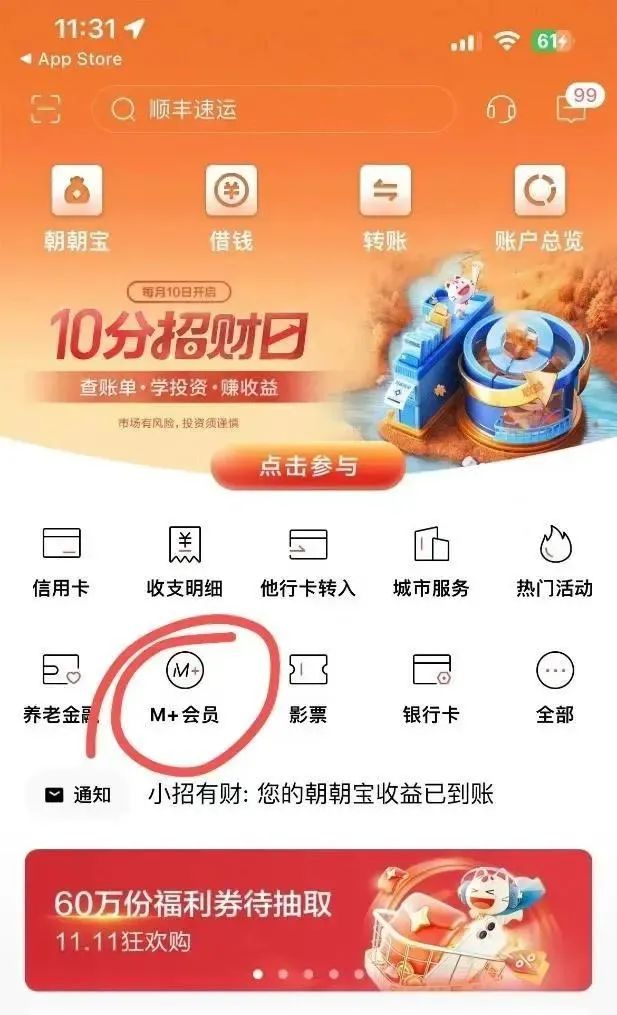View 账户总览 account overview
This screenshot has height=1015, width=617.
(x=539, y=208)
